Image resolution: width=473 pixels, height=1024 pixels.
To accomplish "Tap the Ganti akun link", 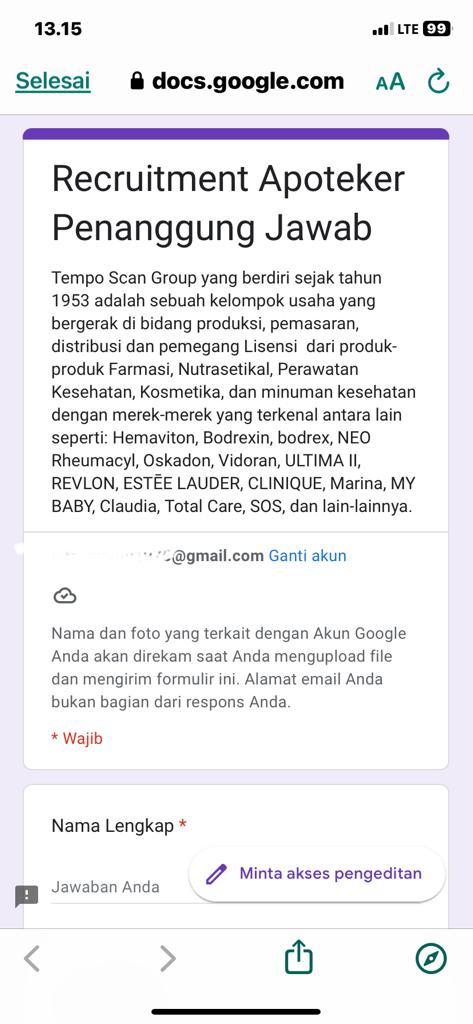I will (x=308, y=556).
